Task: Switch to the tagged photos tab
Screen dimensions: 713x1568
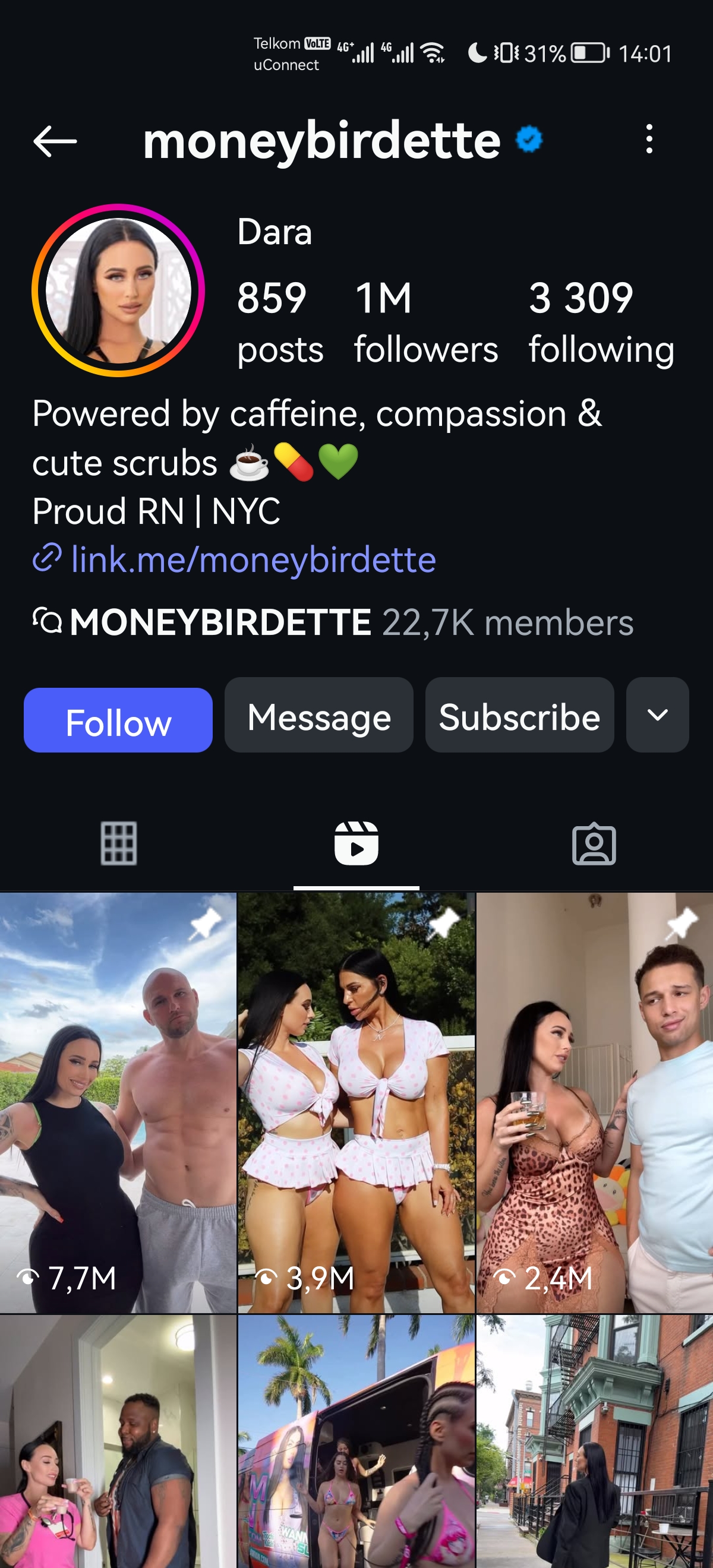Action: click(x=594, y=843)
